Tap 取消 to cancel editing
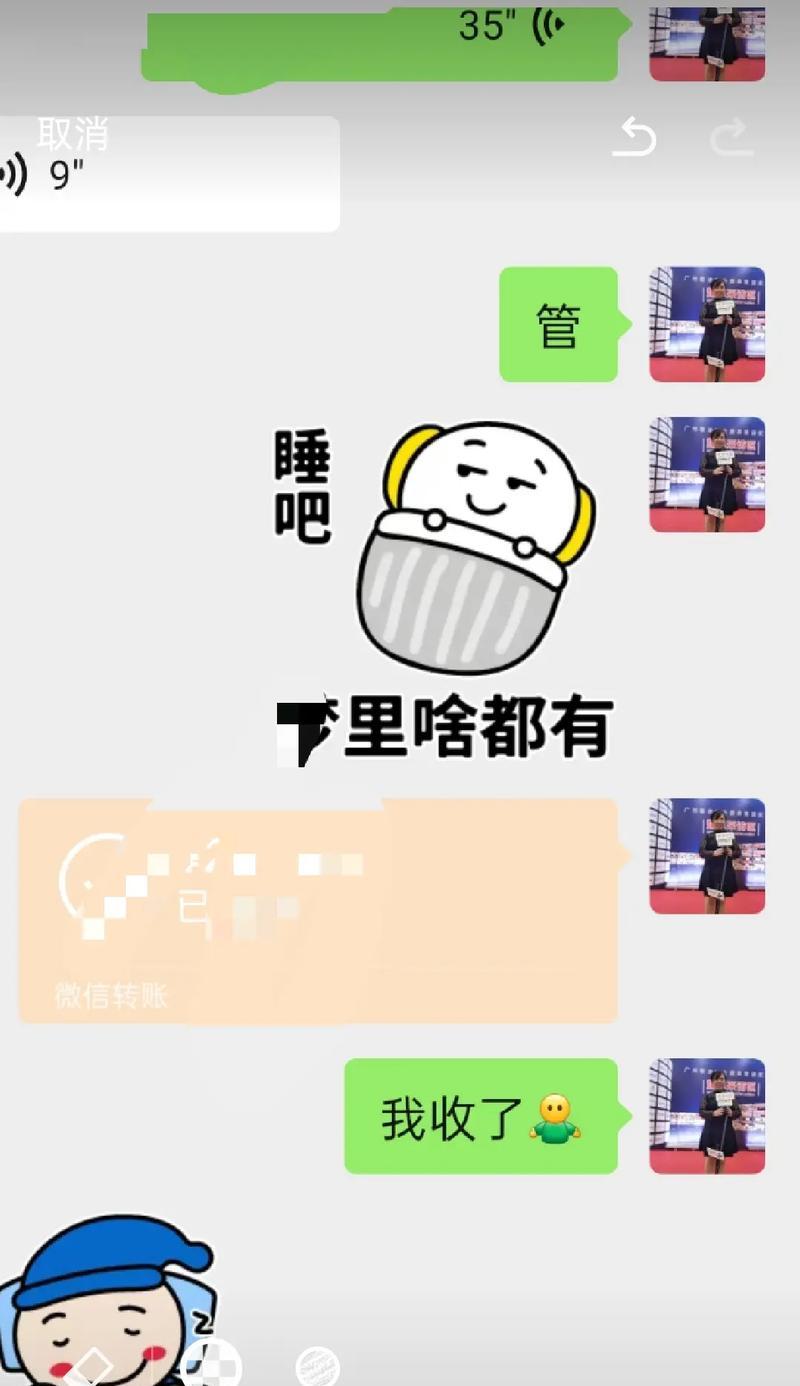The width and height of the screenshot is (800, 1386). coord(72,134)
